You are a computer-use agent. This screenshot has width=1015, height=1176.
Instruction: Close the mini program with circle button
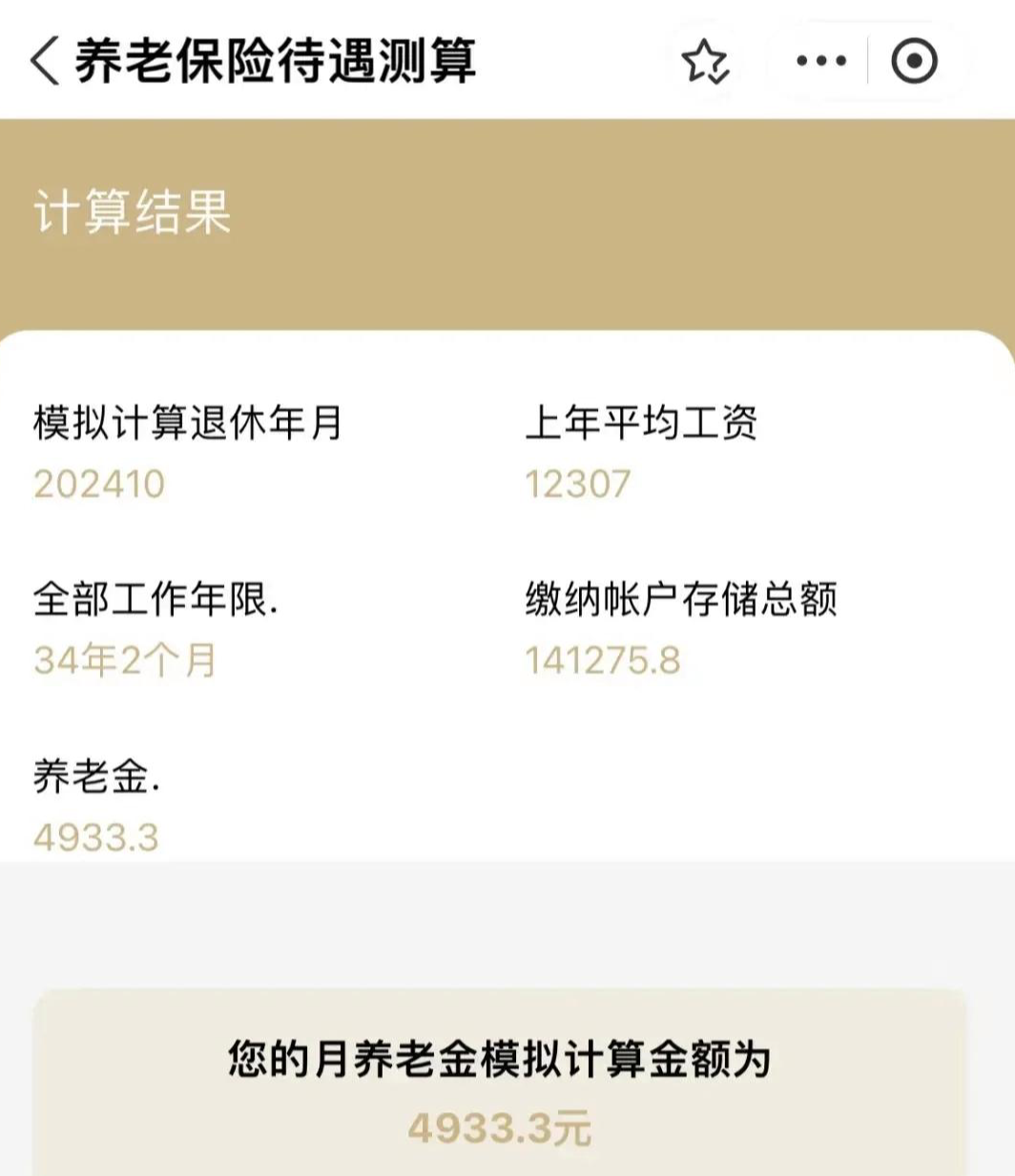914,62
